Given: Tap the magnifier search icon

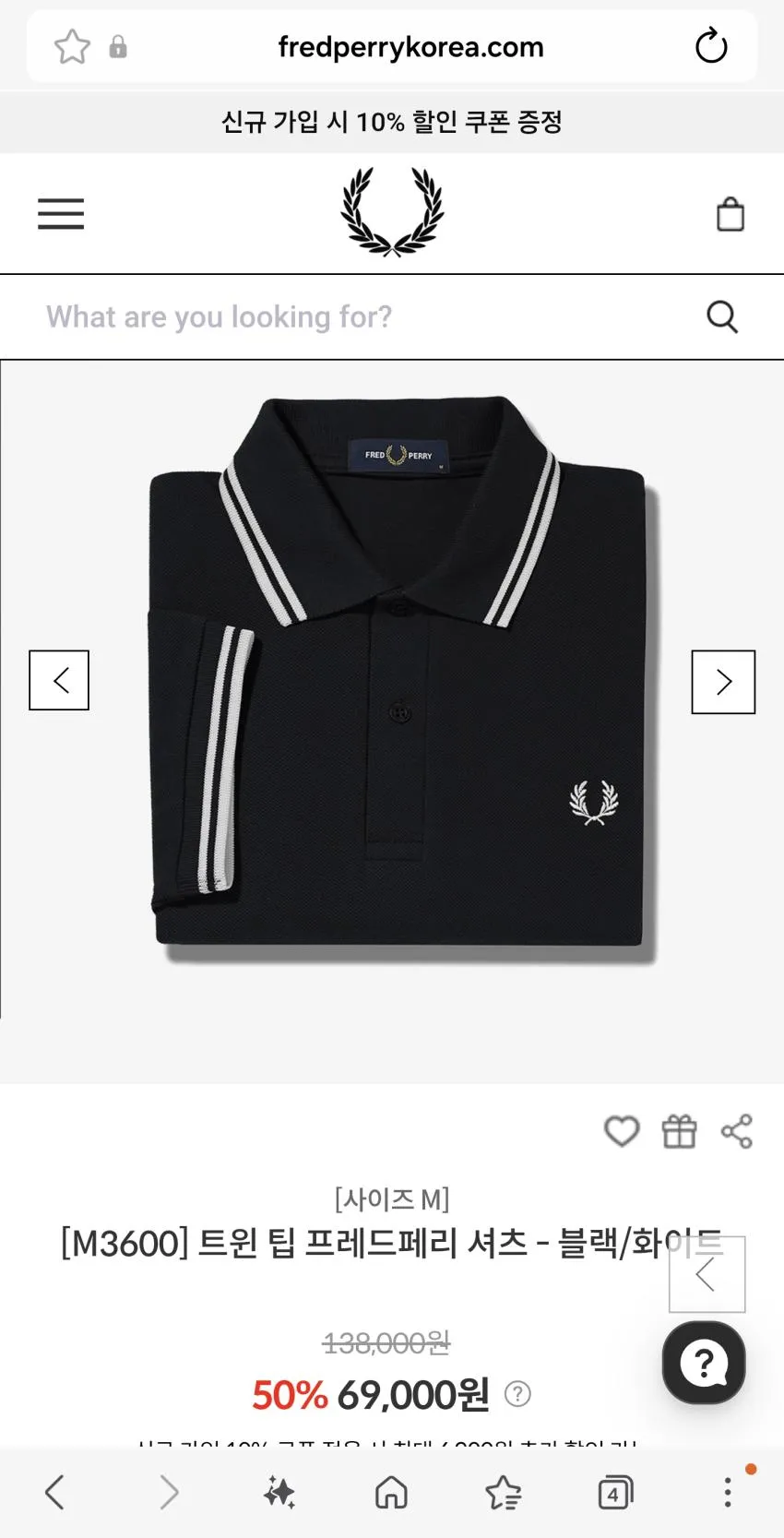Looking at the screenshot, I should (722, 316).
